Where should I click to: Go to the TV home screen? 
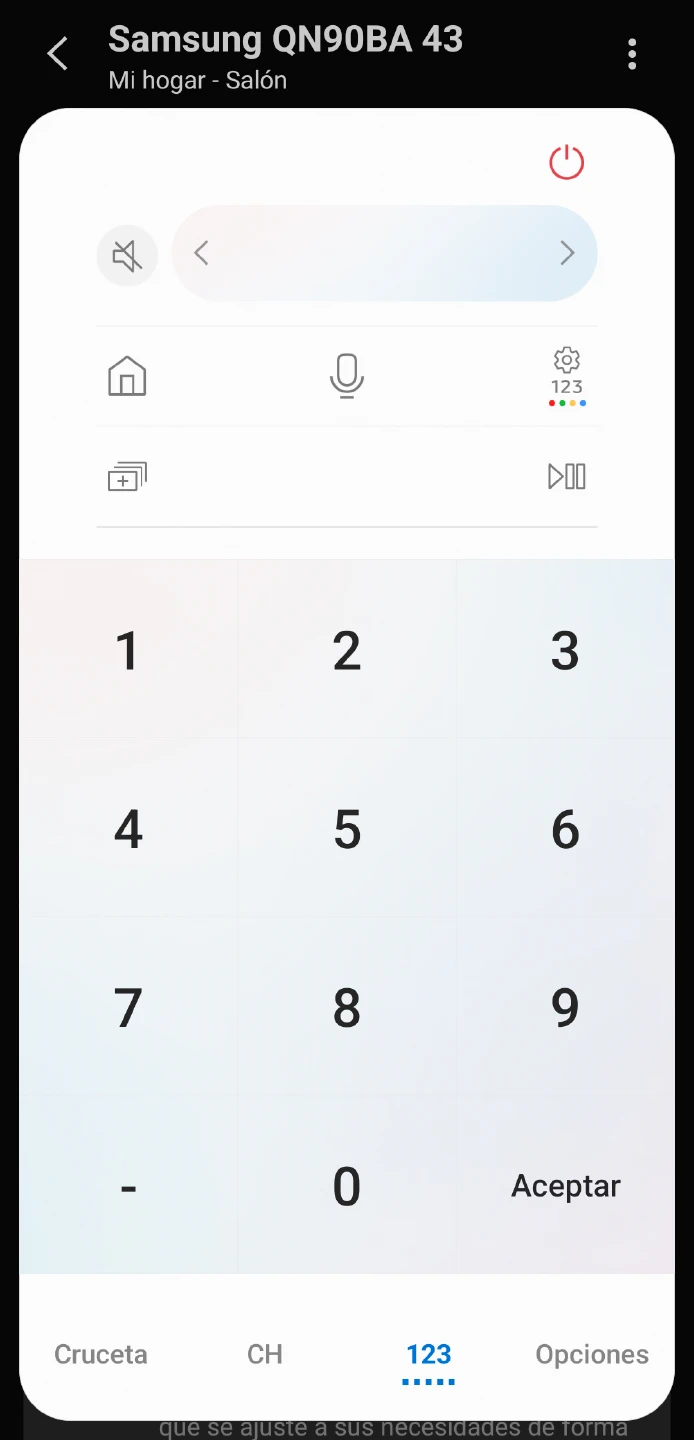(x=127, y=377)
